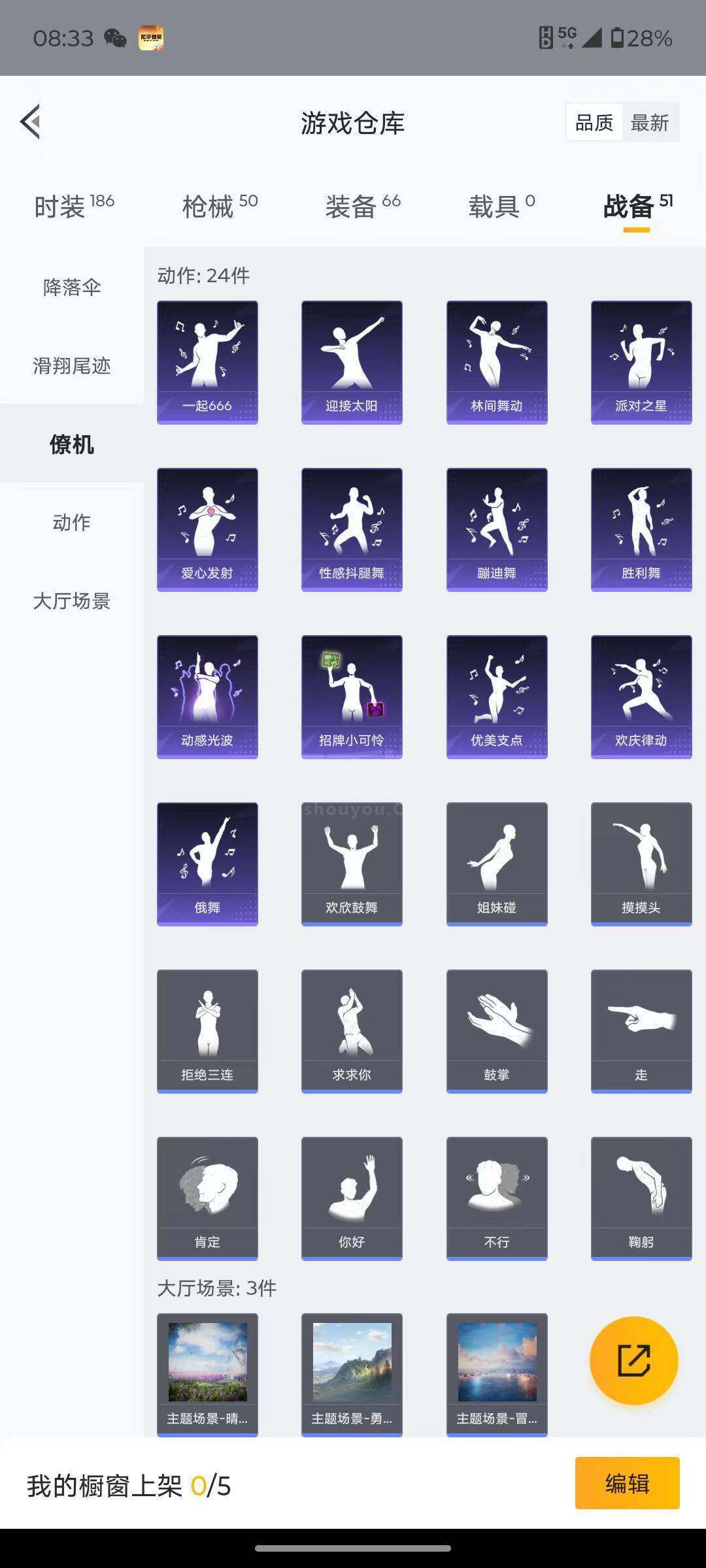This screenshot has height=1568, width=706.
Task: Open the 一起666 action item
Action: 207,363
